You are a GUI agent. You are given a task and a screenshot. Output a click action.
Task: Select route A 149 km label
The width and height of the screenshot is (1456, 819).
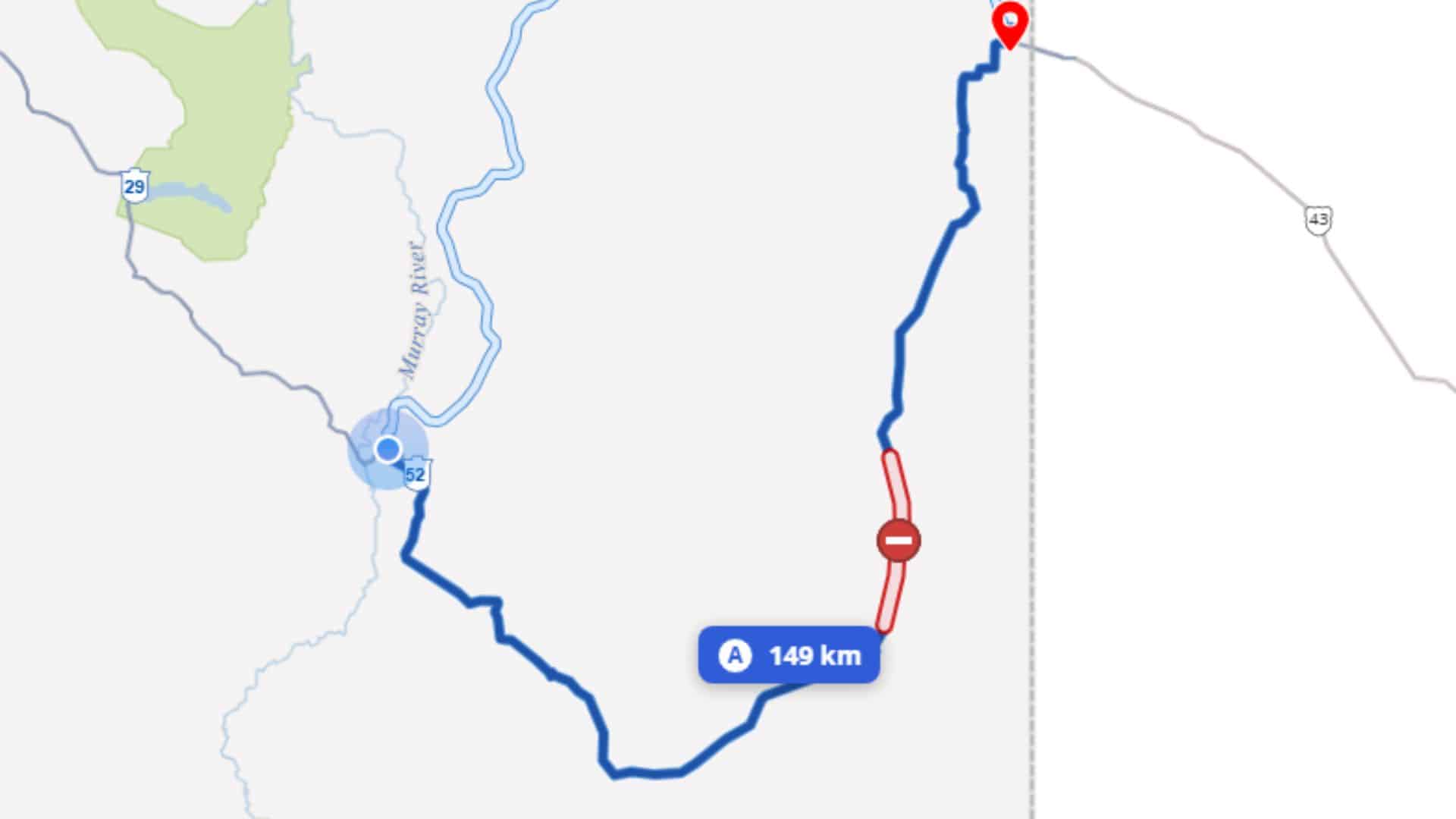click(789, 655)
